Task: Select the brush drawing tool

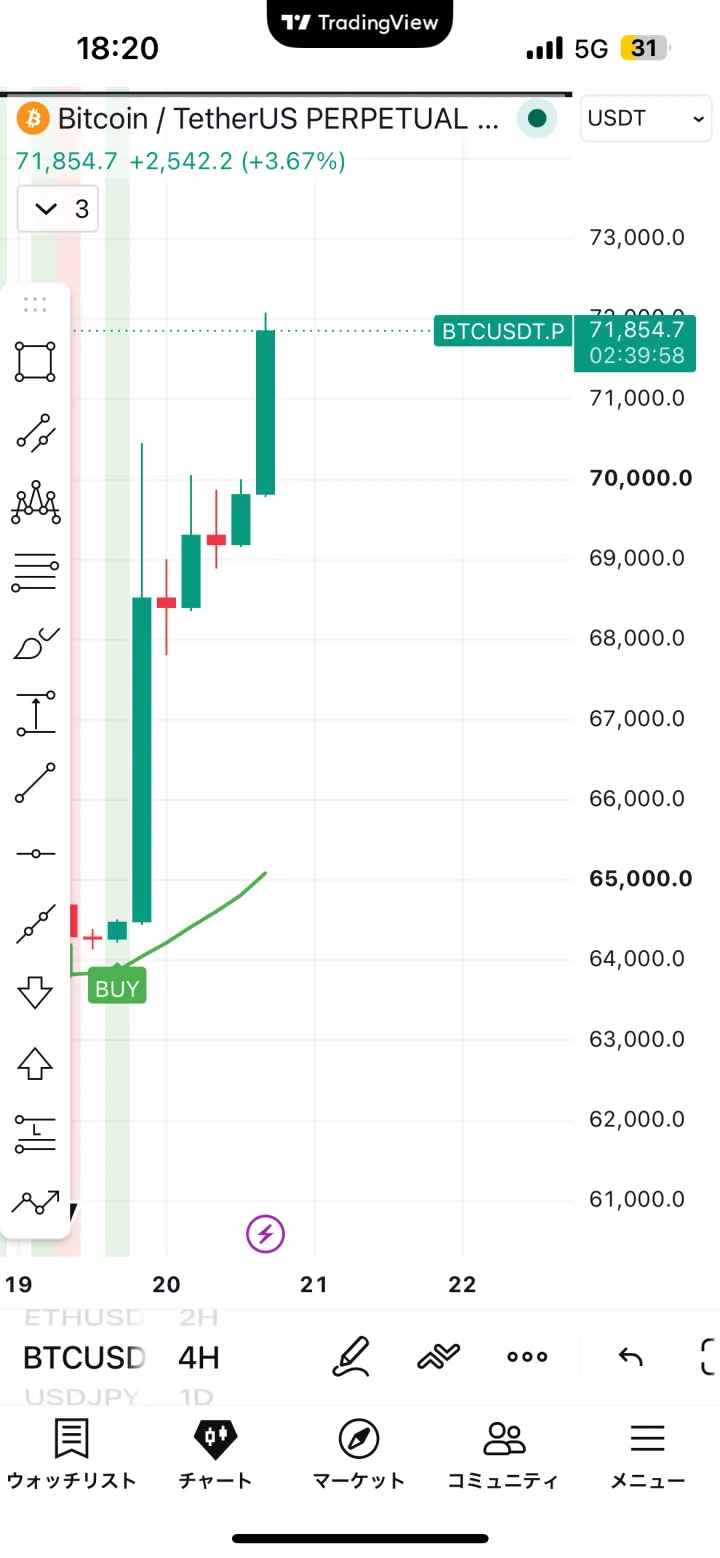Action: [x=35, y=644]
